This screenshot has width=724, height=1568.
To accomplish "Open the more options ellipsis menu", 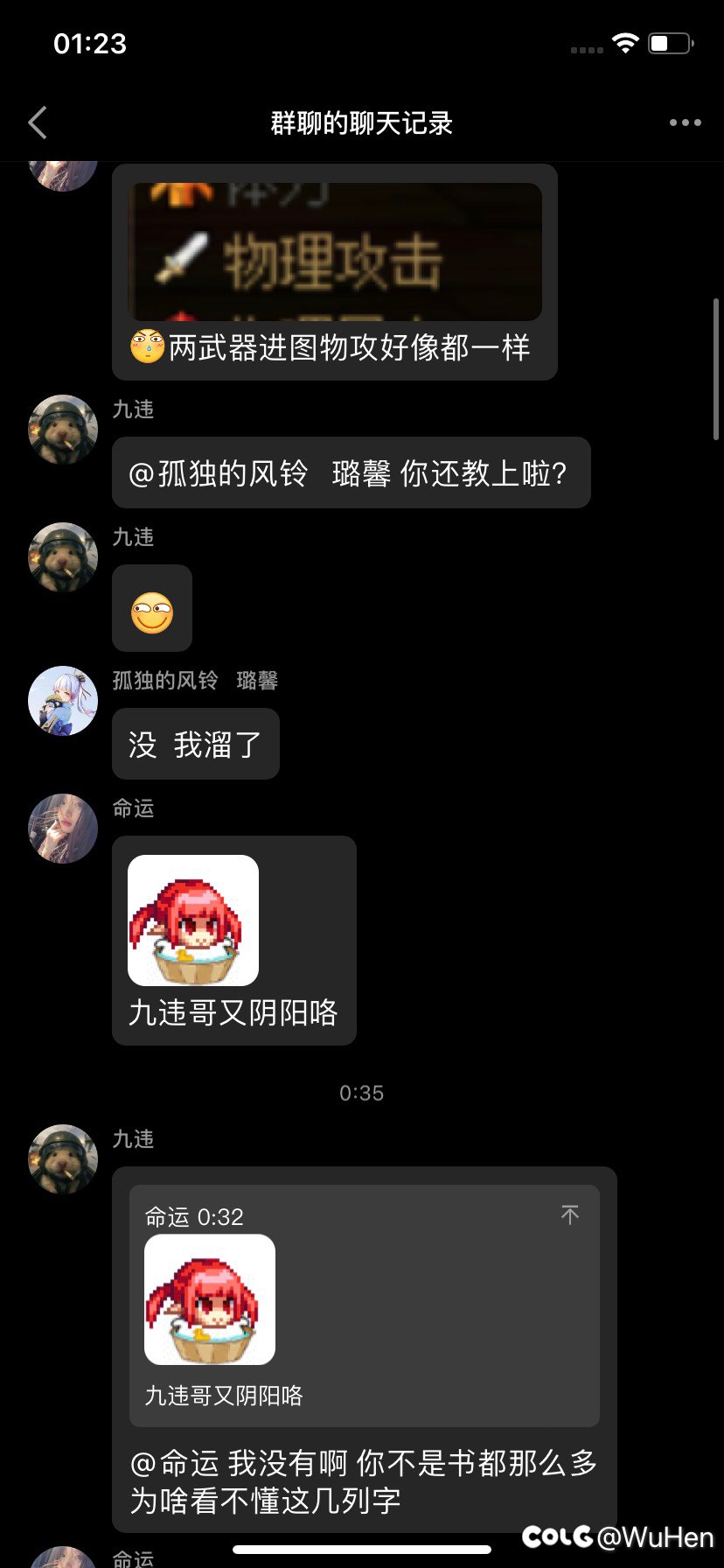I will pos(684,122).
